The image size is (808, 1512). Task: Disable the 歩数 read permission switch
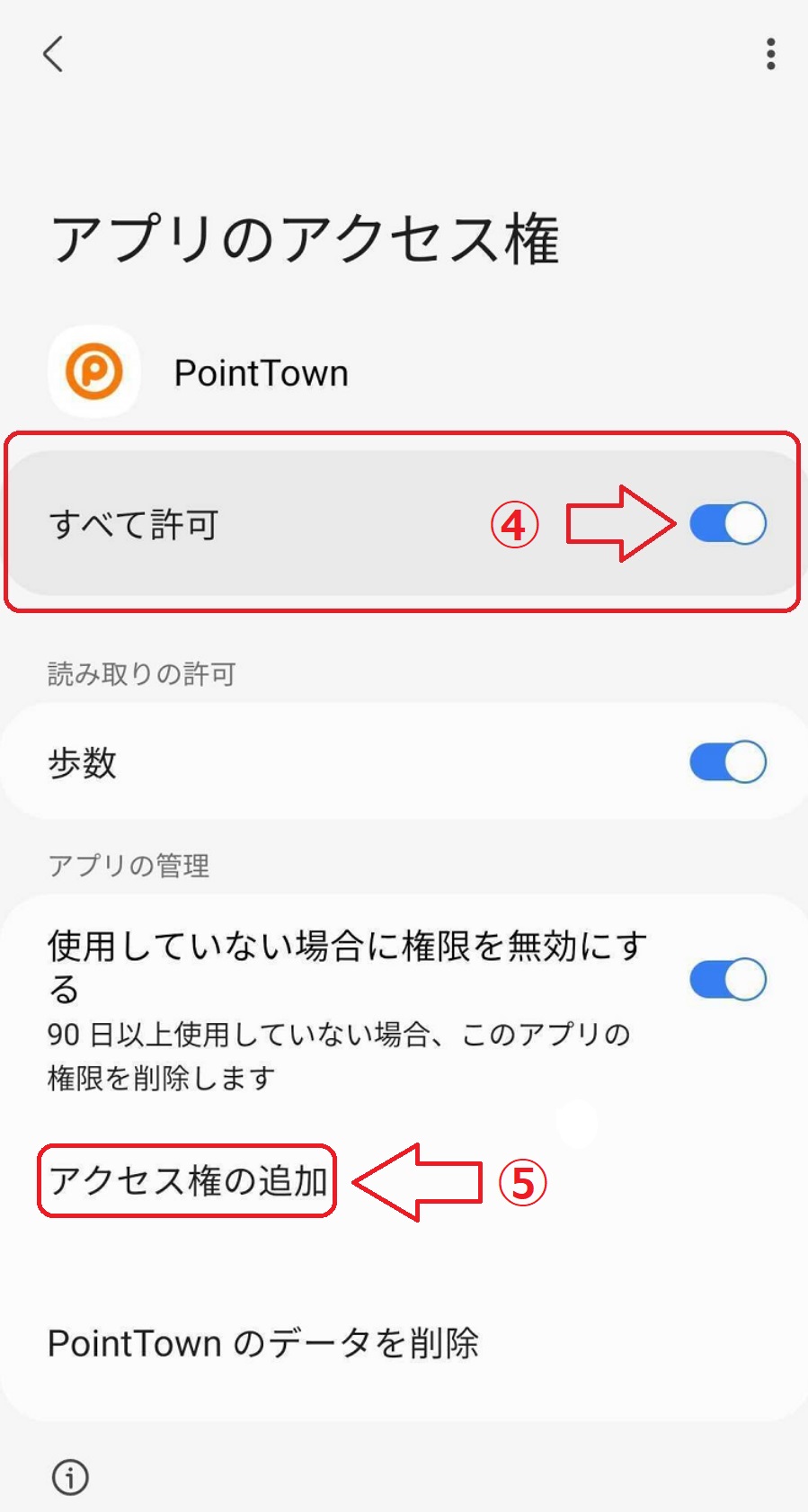[x=727, y=762]
